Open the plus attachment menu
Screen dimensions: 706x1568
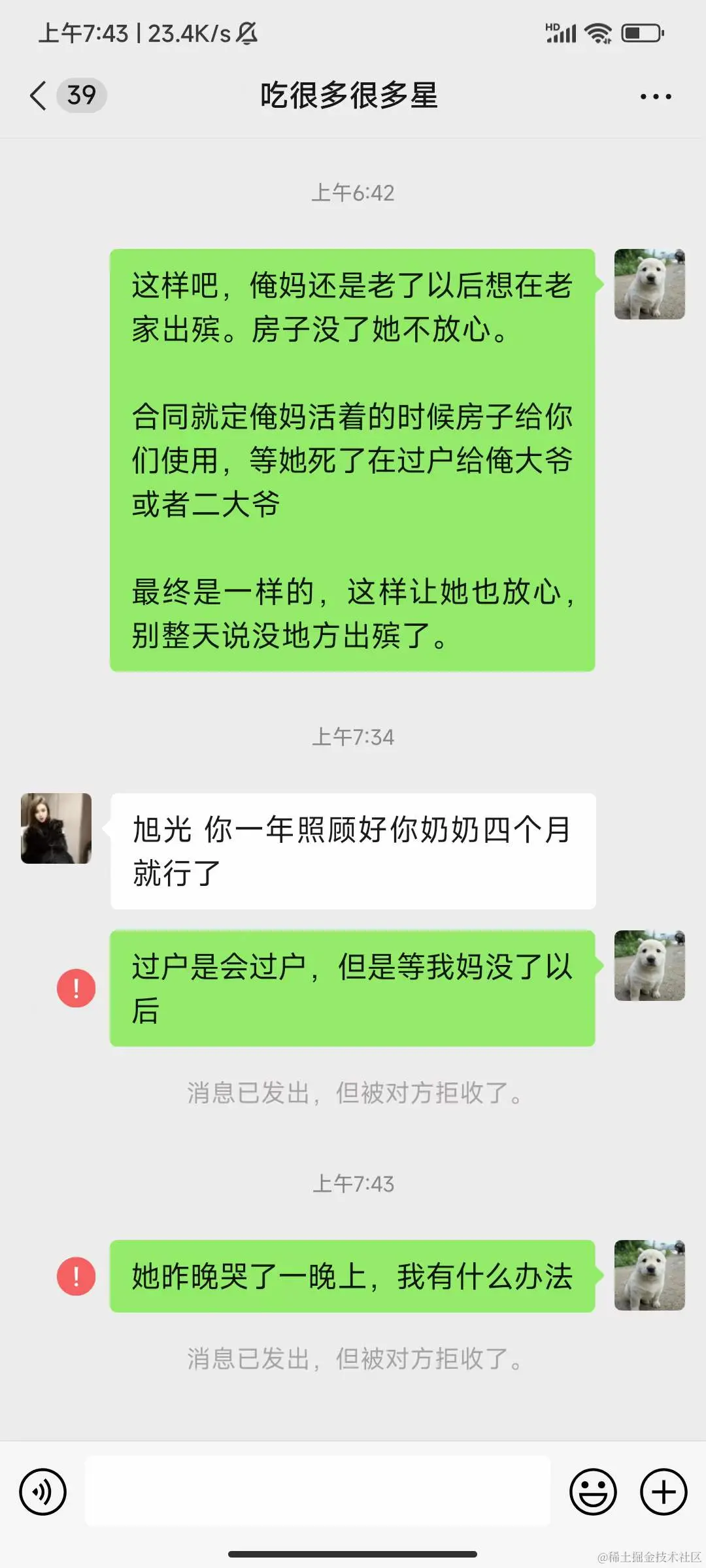click(663, 1492)
